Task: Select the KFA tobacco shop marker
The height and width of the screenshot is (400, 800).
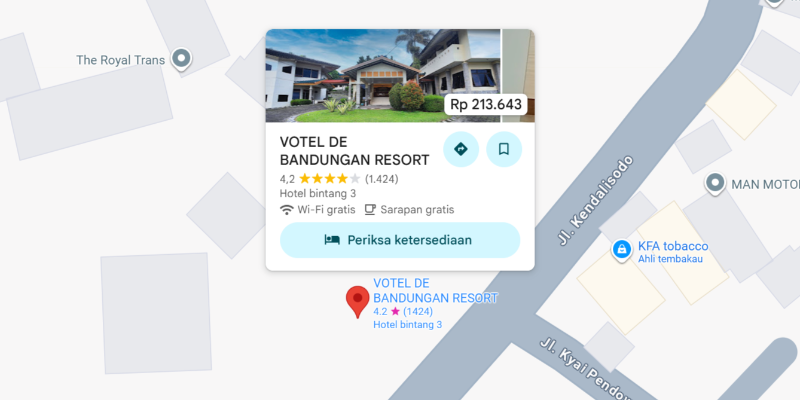Action: pyautogui.click(x=621, y=248)
